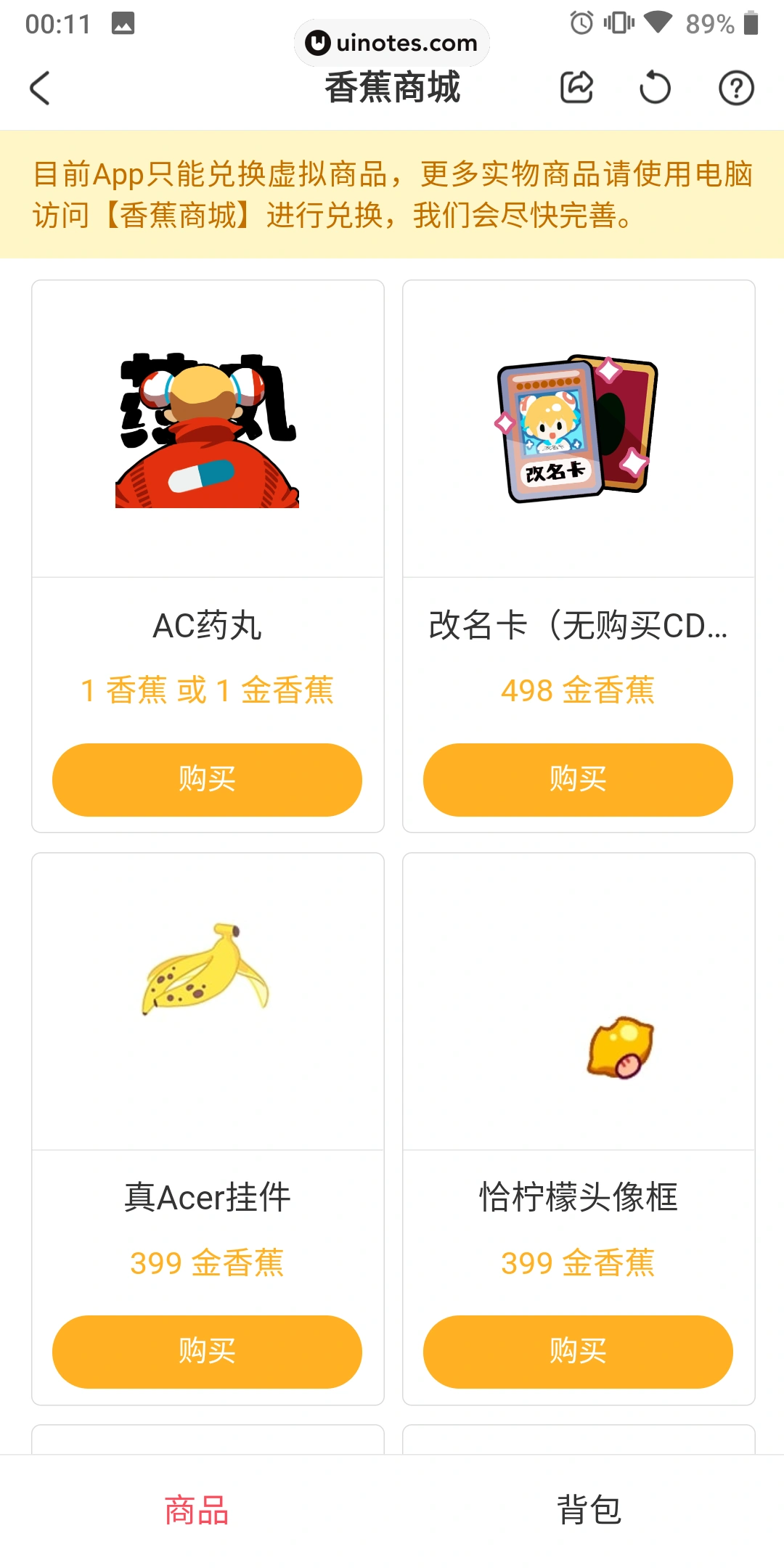This screenshot has height=1568, width=784.
Task: Go back from 香蕉商城
Action: [40, 89]
